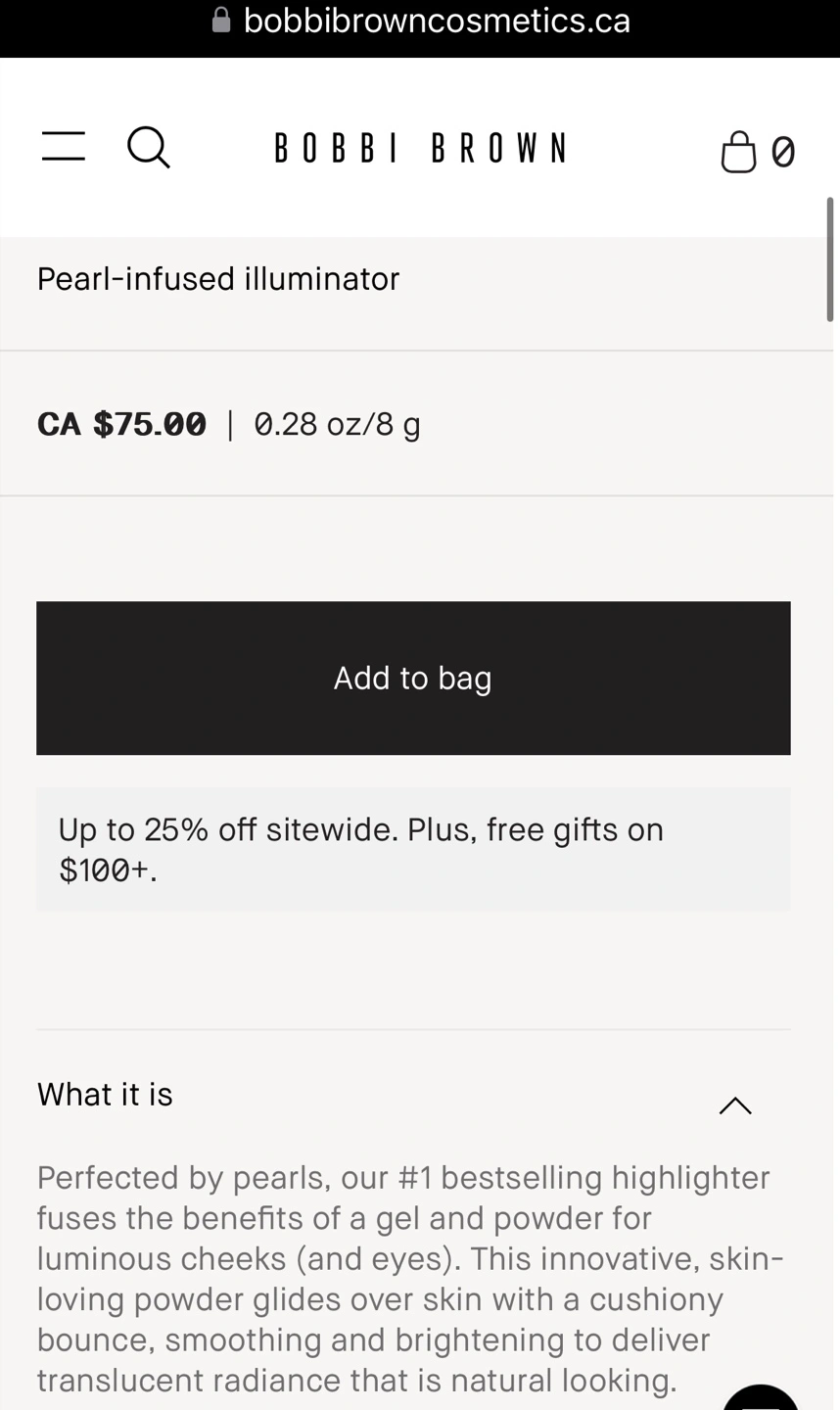
Task: Open the search magnifier icon
Action: click(x=149, y=147)
